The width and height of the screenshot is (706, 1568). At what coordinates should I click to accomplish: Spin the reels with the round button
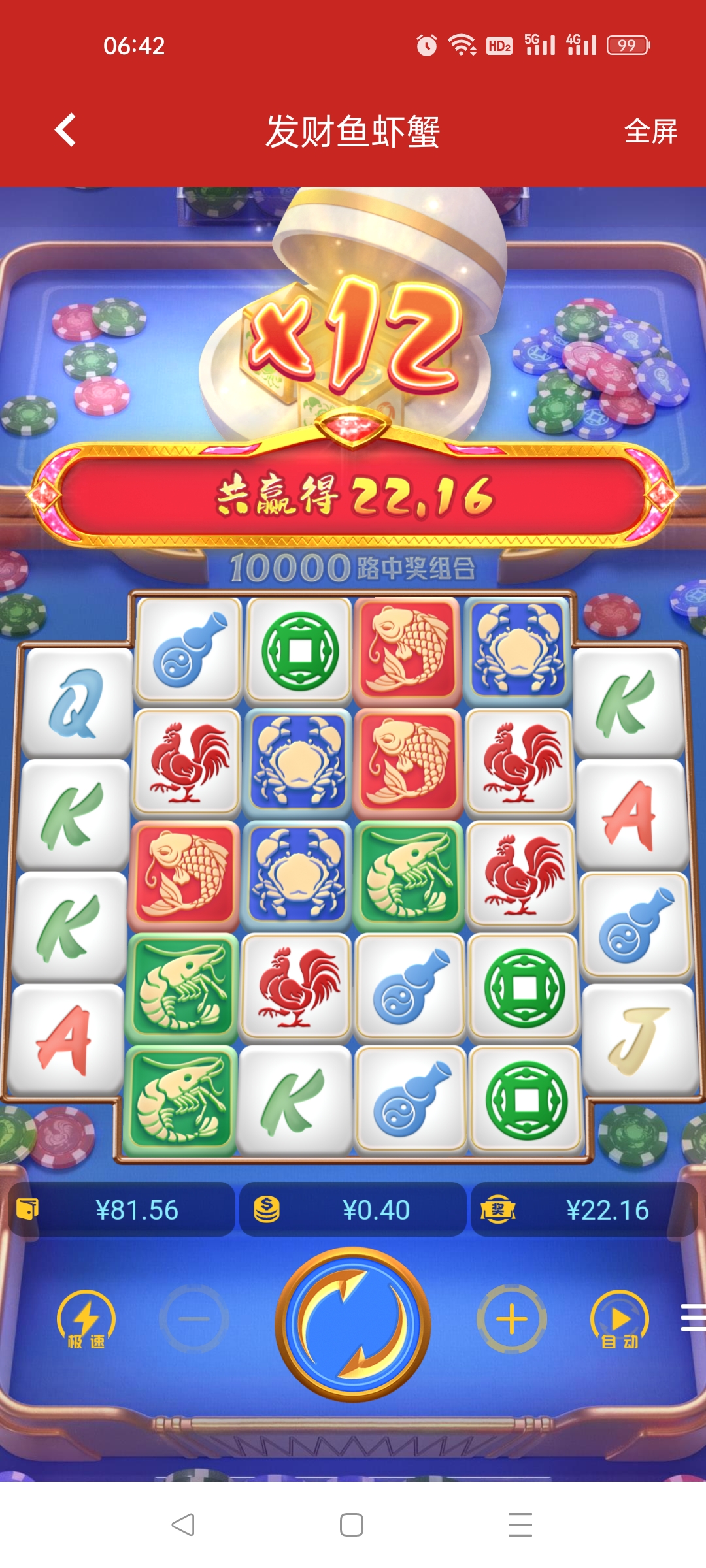coord(353,1324)
